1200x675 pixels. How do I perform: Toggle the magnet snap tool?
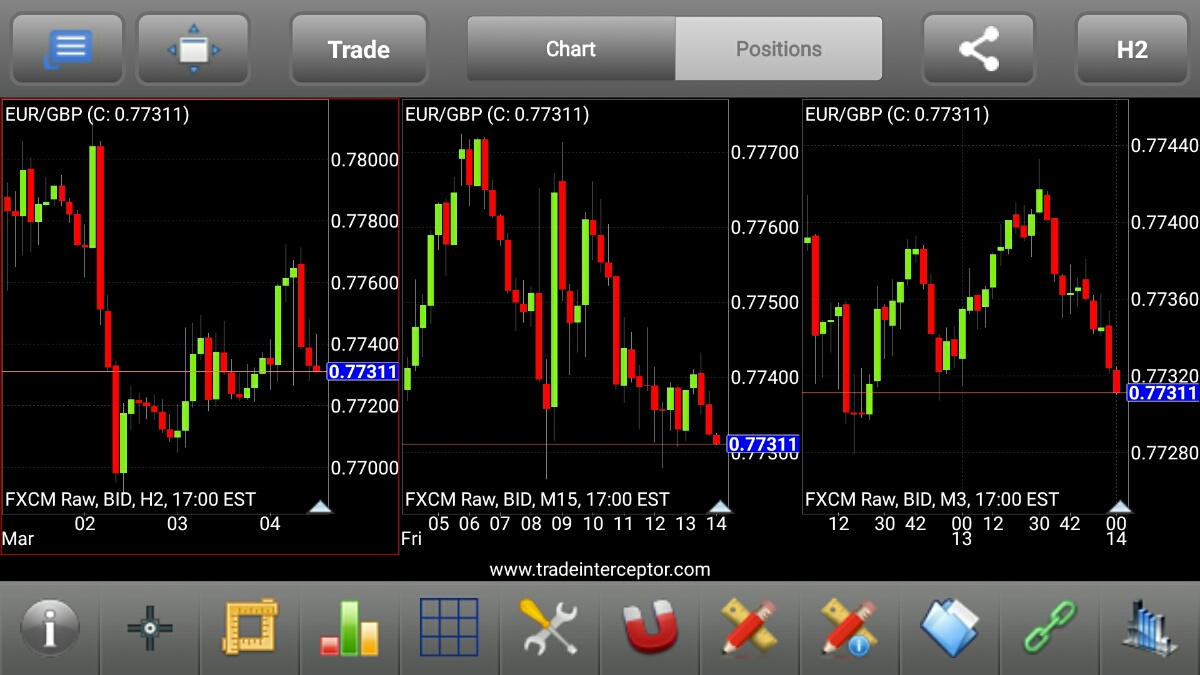pos(650,629)
